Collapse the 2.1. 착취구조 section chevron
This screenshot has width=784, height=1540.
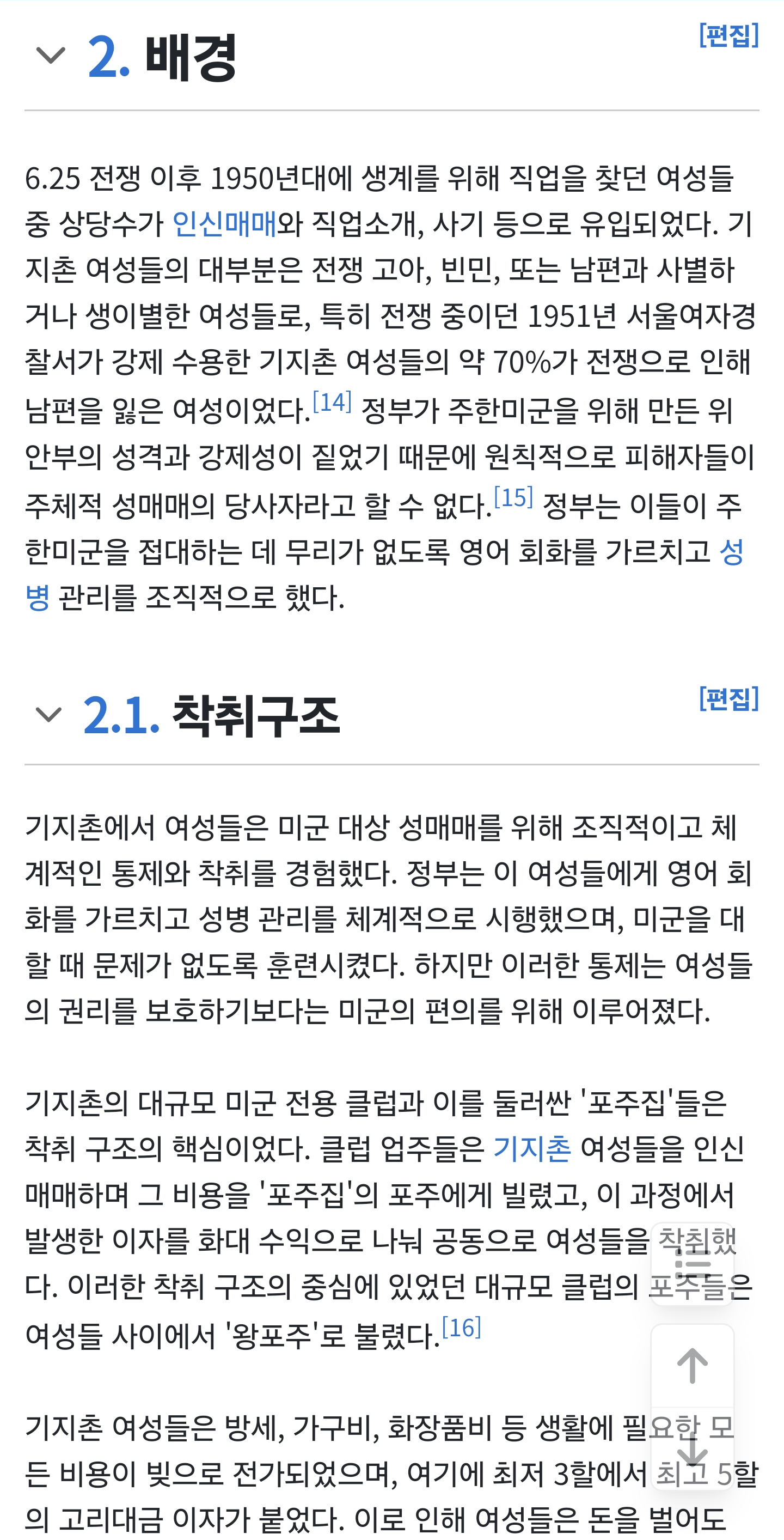tap(49, 714)
